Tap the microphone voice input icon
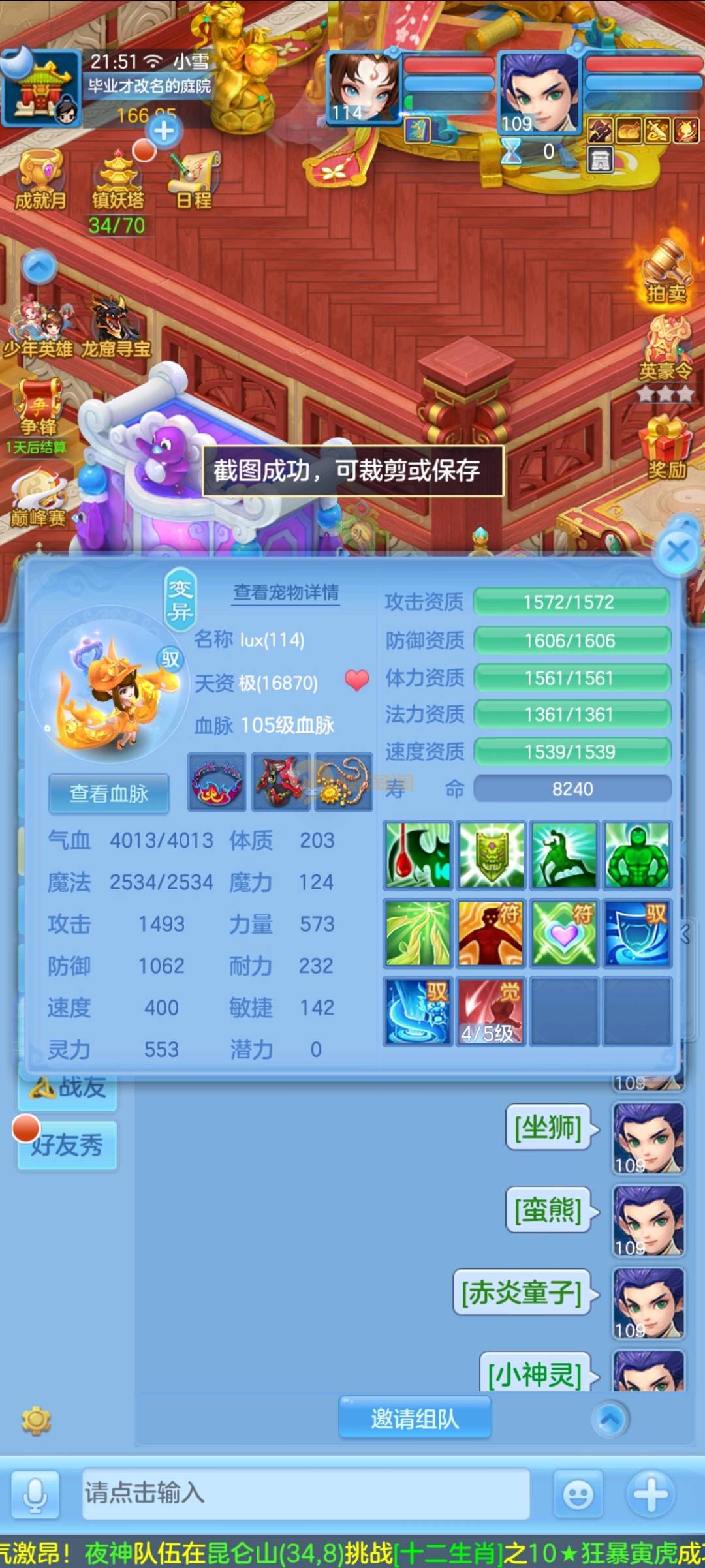This screenshot has width=705, height=1568. click(35, 1494)
